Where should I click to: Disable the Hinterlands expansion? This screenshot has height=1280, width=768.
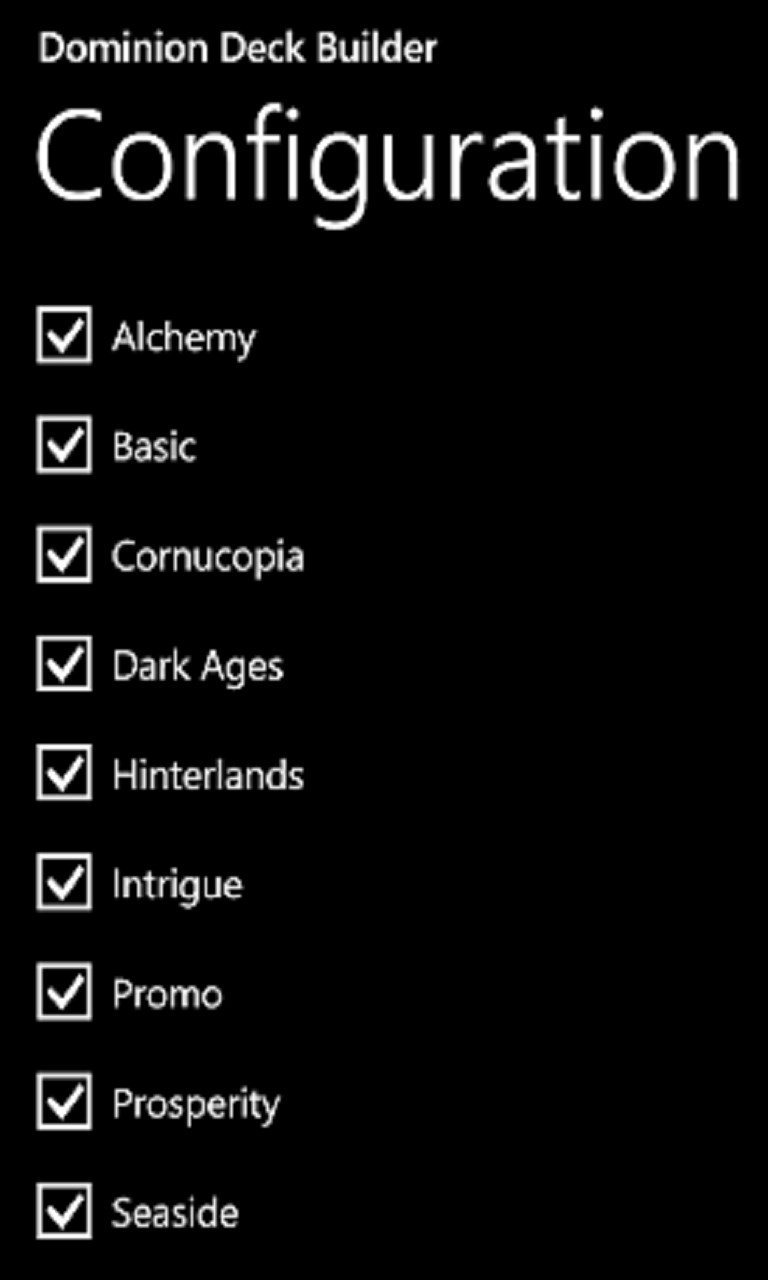click(64, 773)
